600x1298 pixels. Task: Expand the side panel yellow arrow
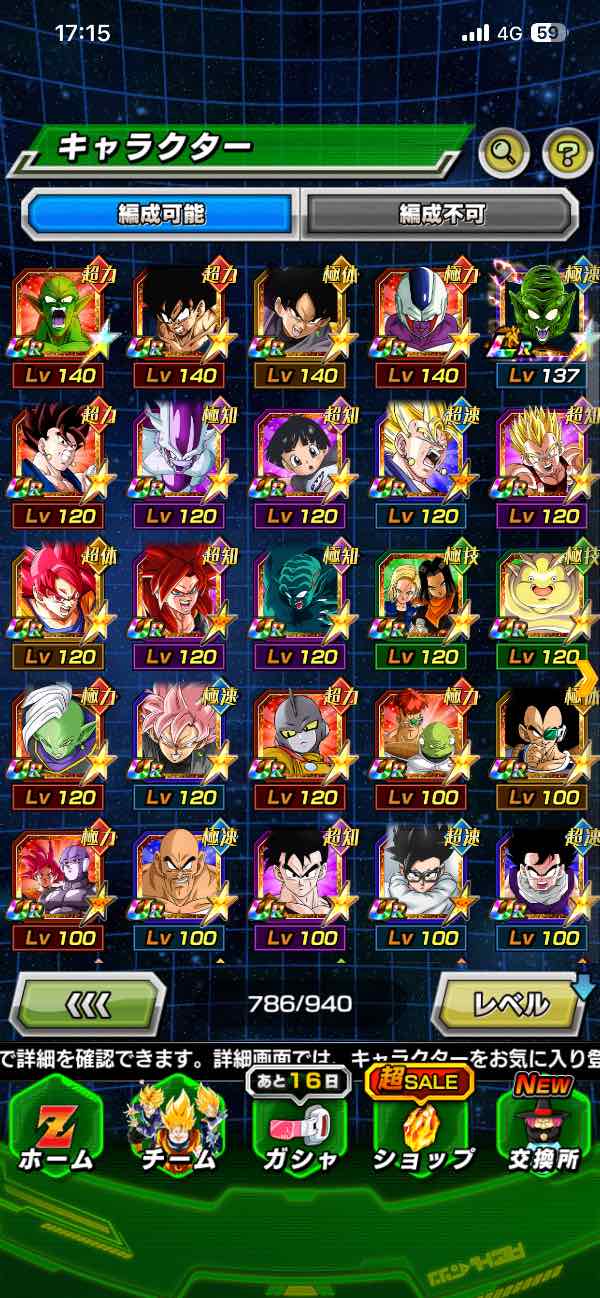(587, 678)
